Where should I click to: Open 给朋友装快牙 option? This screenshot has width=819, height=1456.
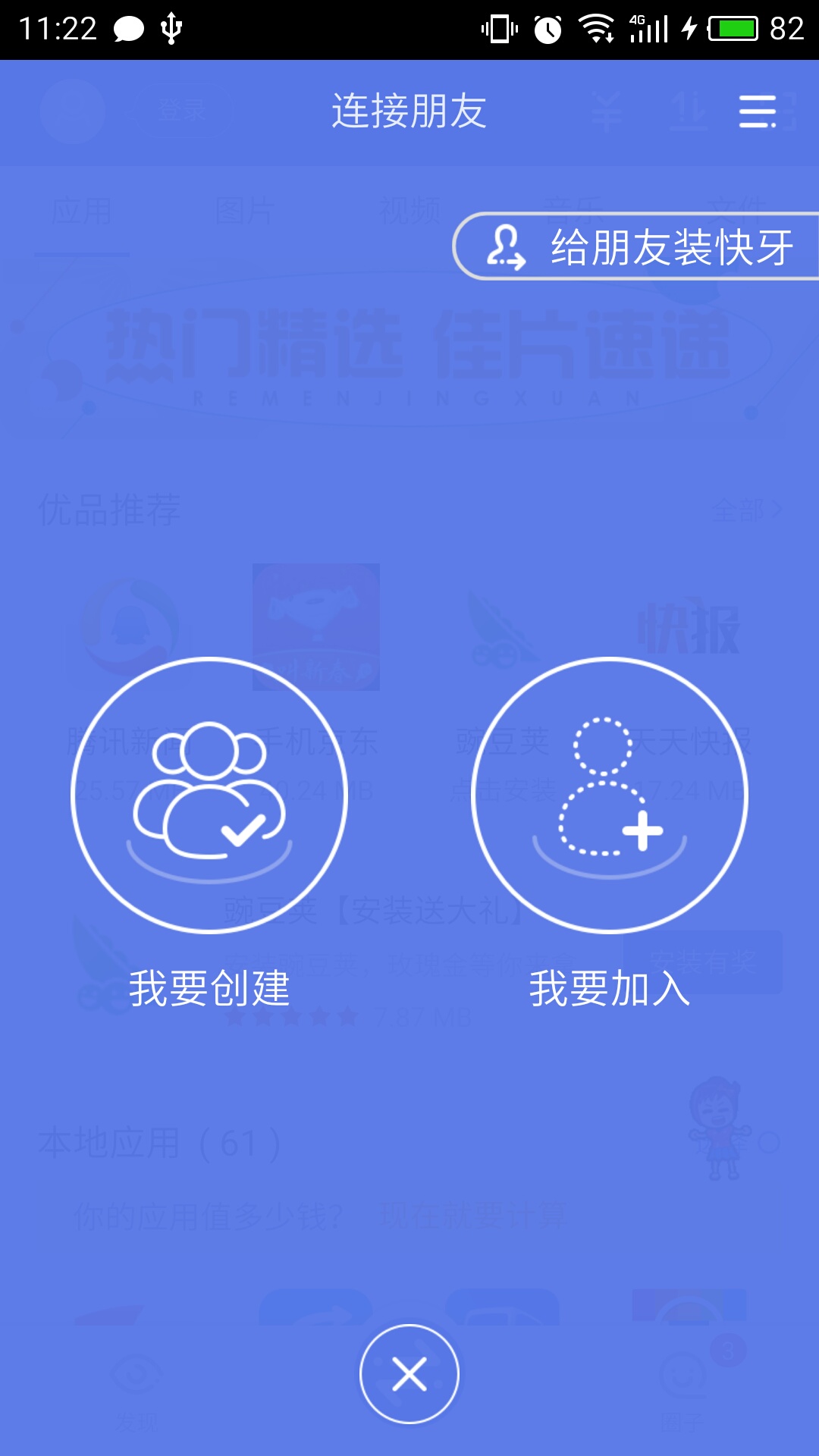pyautogui.click(x=635, y=246)
